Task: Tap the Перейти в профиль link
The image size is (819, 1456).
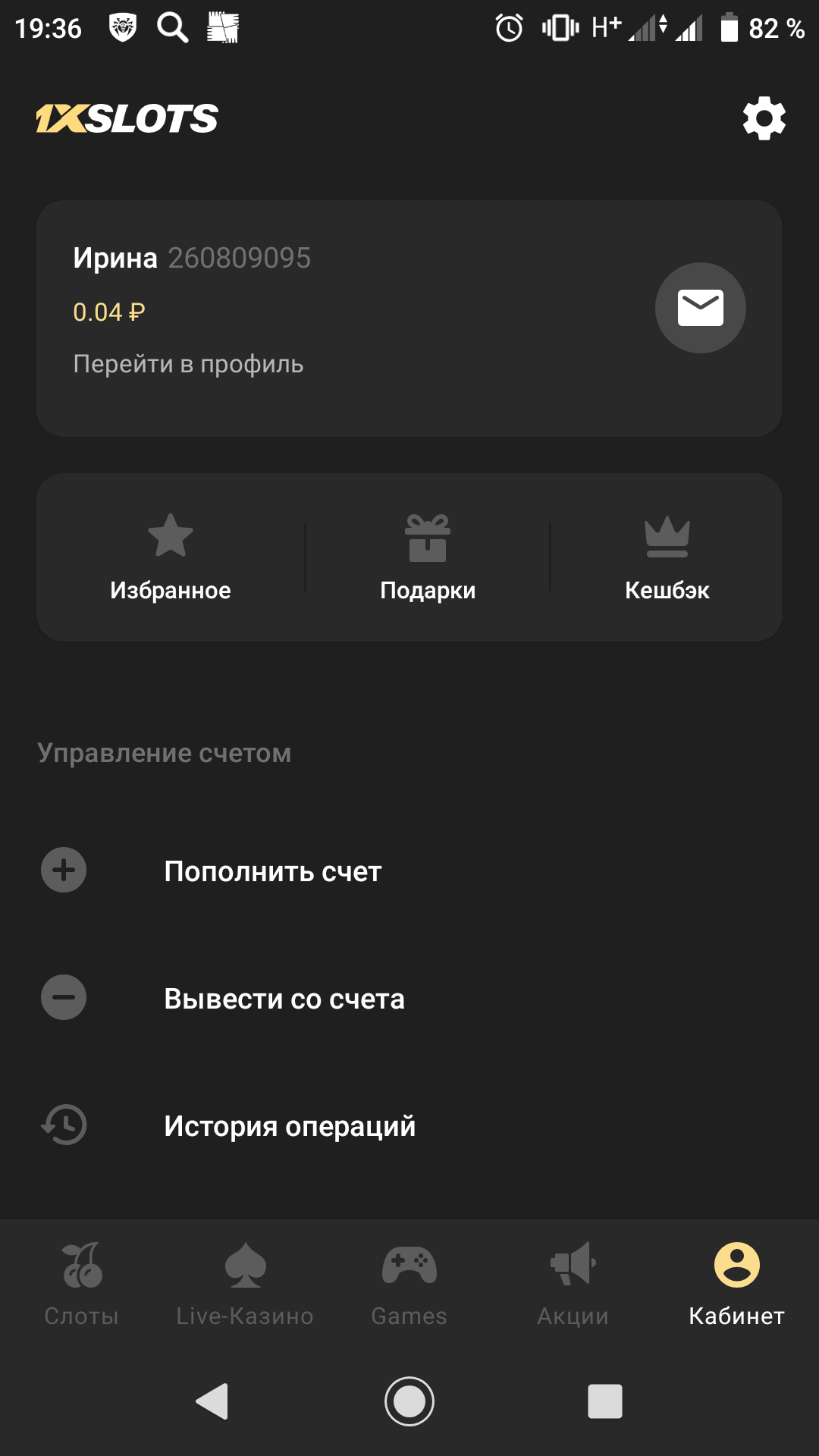Action: pyautogui.click(x=188, y=364)
